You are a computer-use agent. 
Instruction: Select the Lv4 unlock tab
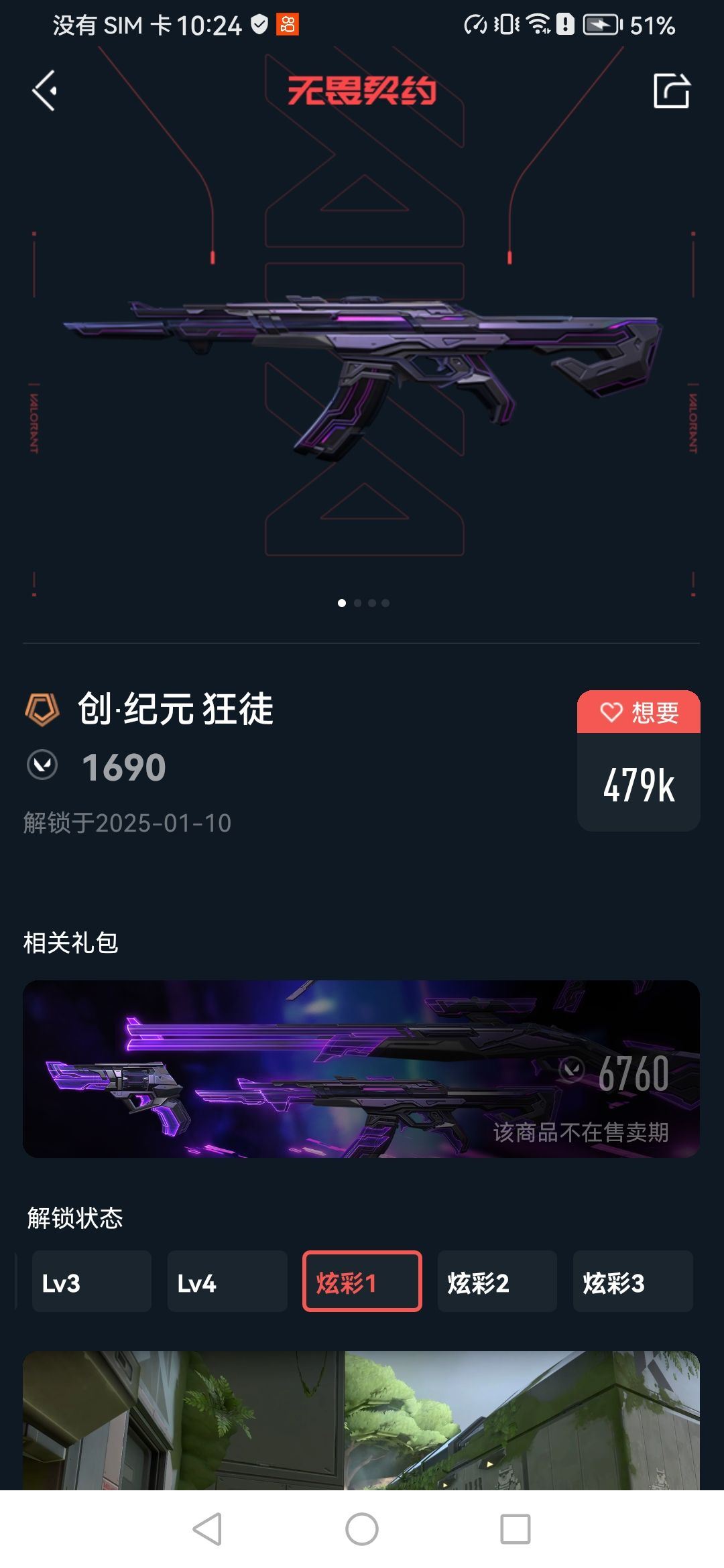pos(227,1281)
